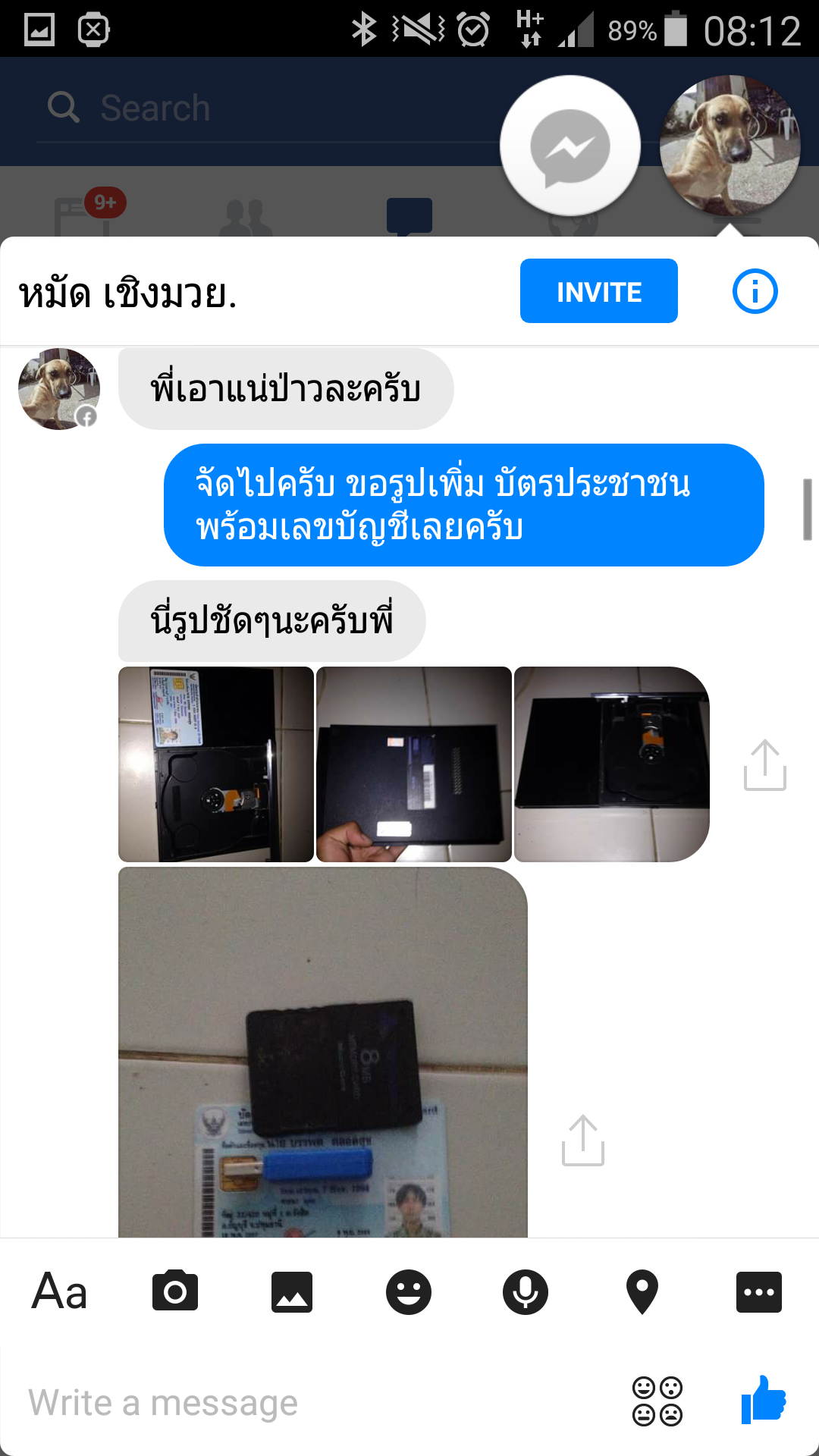
Task: Open large photo of 8MB memory card
Action: (322, 1053)
